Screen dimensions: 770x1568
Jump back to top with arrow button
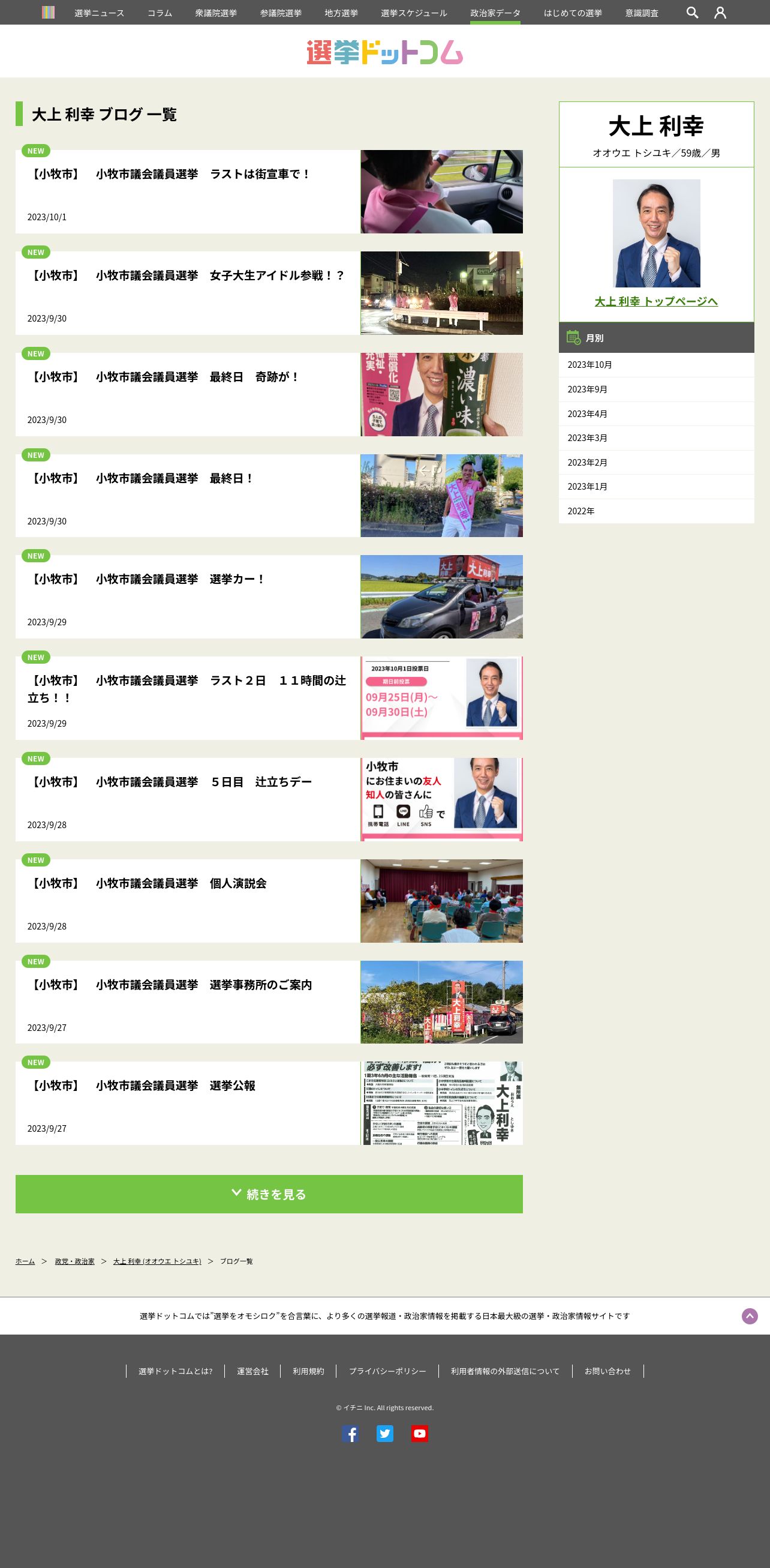750,1316
